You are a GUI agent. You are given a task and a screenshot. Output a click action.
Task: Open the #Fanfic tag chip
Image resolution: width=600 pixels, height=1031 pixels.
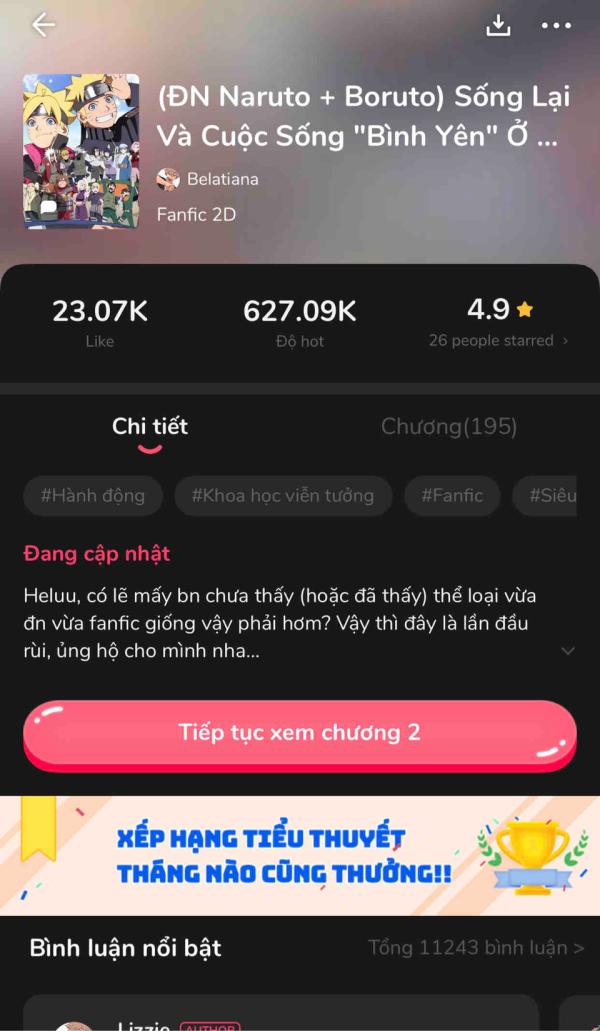(x=452, y=495)
